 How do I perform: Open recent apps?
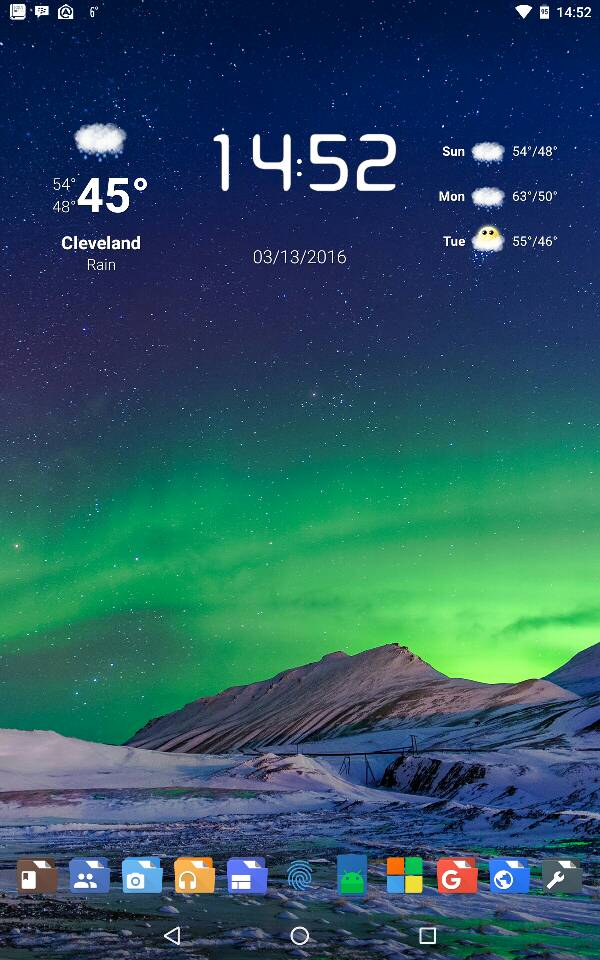coord(428,936)
